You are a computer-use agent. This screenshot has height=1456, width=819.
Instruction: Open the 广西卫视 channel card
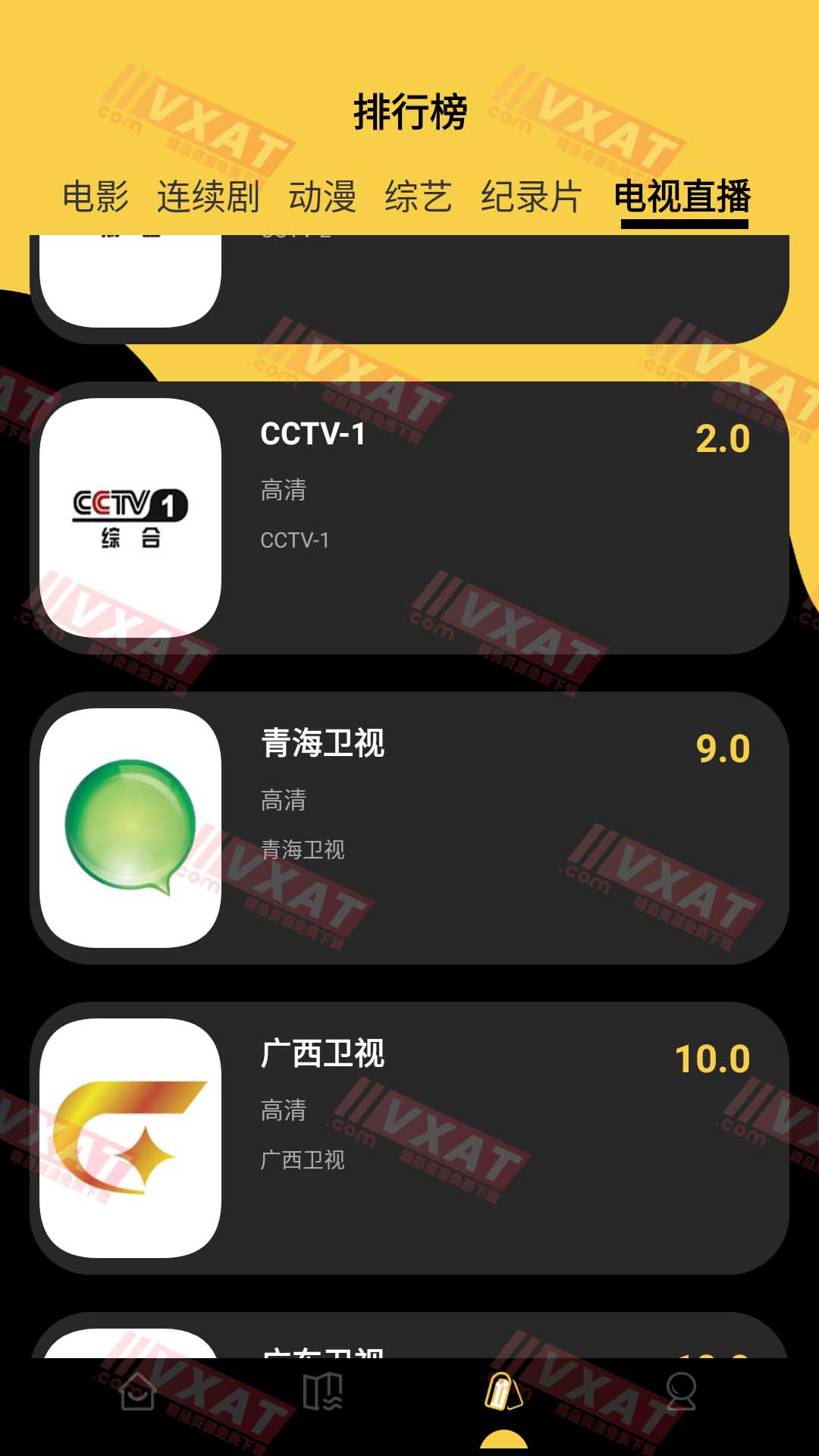(409, 1137)
